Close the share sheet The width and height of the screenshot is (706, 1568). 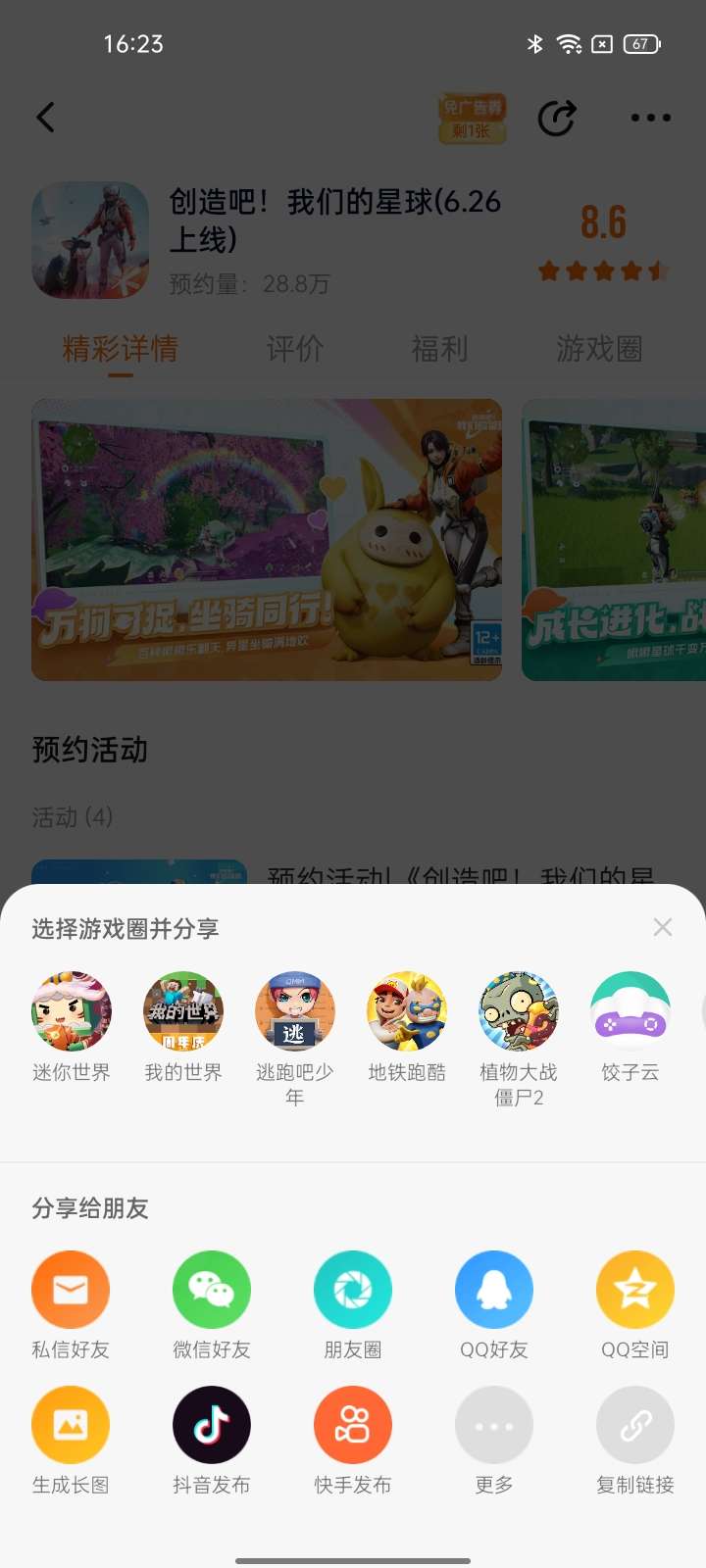click(x=663, y=927)
